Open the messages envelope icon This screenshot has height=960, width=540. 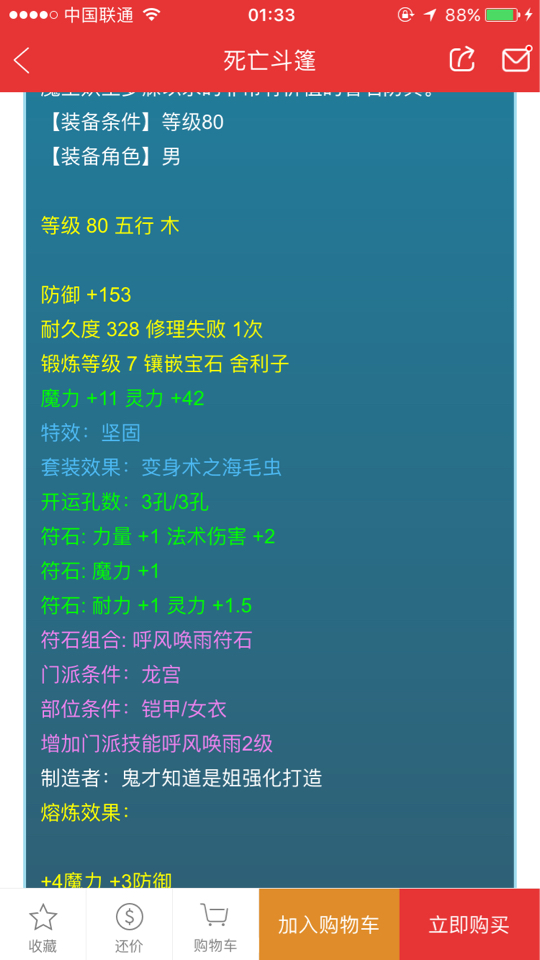tap(516, 59)
